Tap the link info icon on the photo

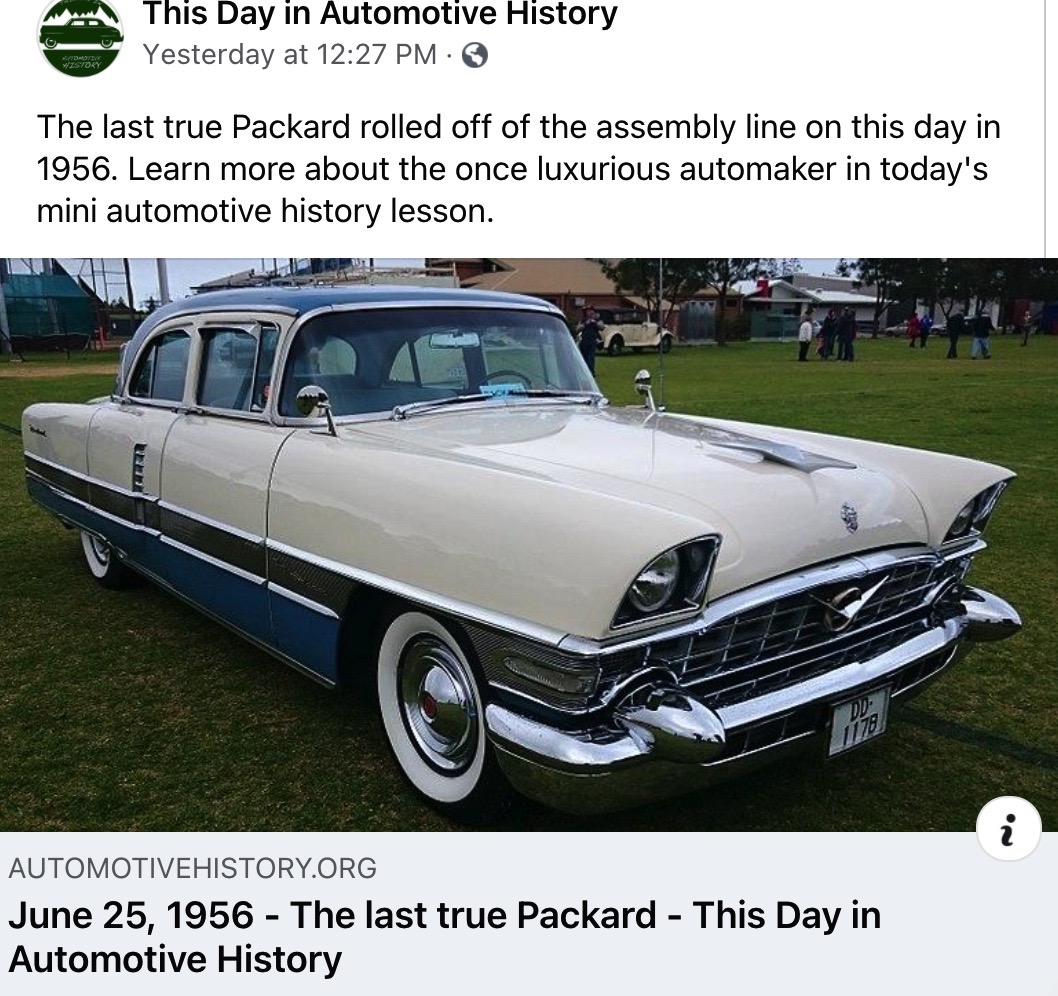[x=1009, y=830]
